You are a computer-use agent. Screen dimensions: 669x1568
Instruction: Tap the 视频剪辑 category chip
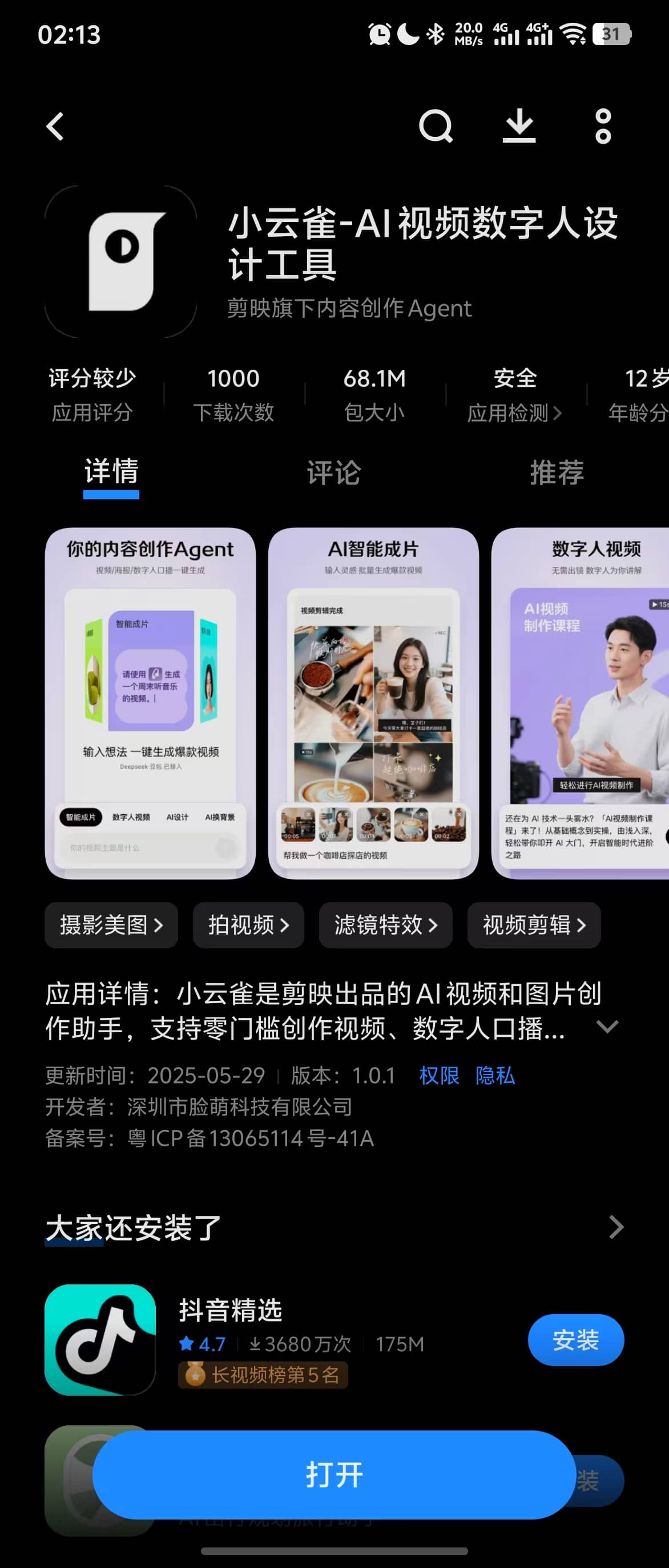pyautogui.click(x=534, y=925)
